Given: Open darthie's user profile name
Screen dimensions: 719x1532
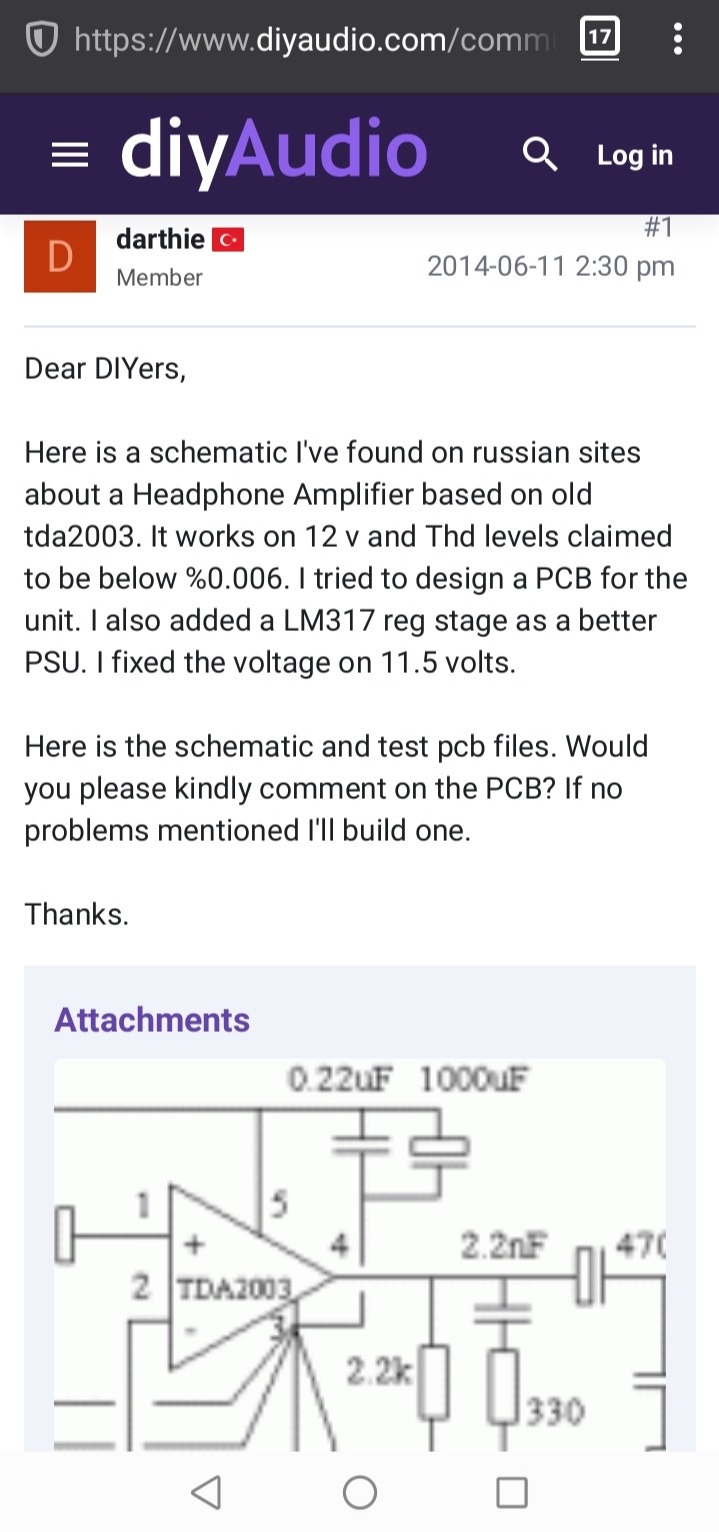Looking at the screenshot, I should [x=160, y=240].
